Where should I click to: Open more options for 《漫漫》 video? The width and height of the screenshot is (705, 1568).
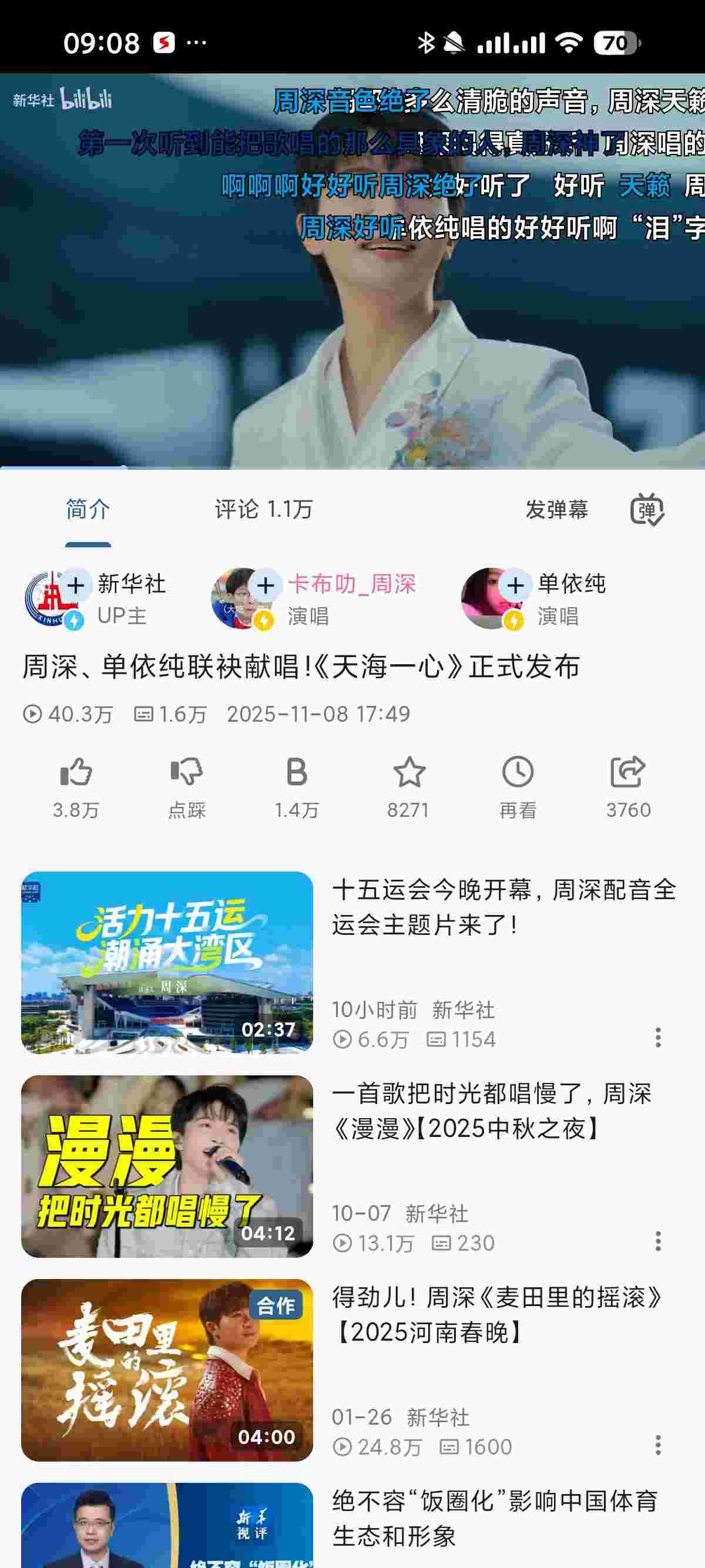(658, 1241)
